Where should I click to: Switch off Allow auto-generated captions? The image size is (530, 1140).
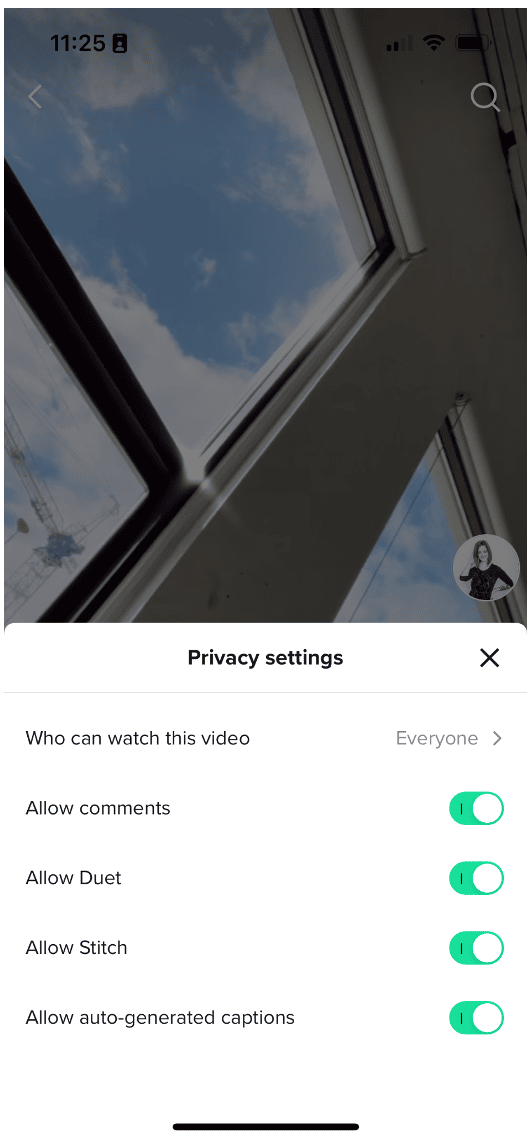pyautogui.click(x=476, y=1018)
